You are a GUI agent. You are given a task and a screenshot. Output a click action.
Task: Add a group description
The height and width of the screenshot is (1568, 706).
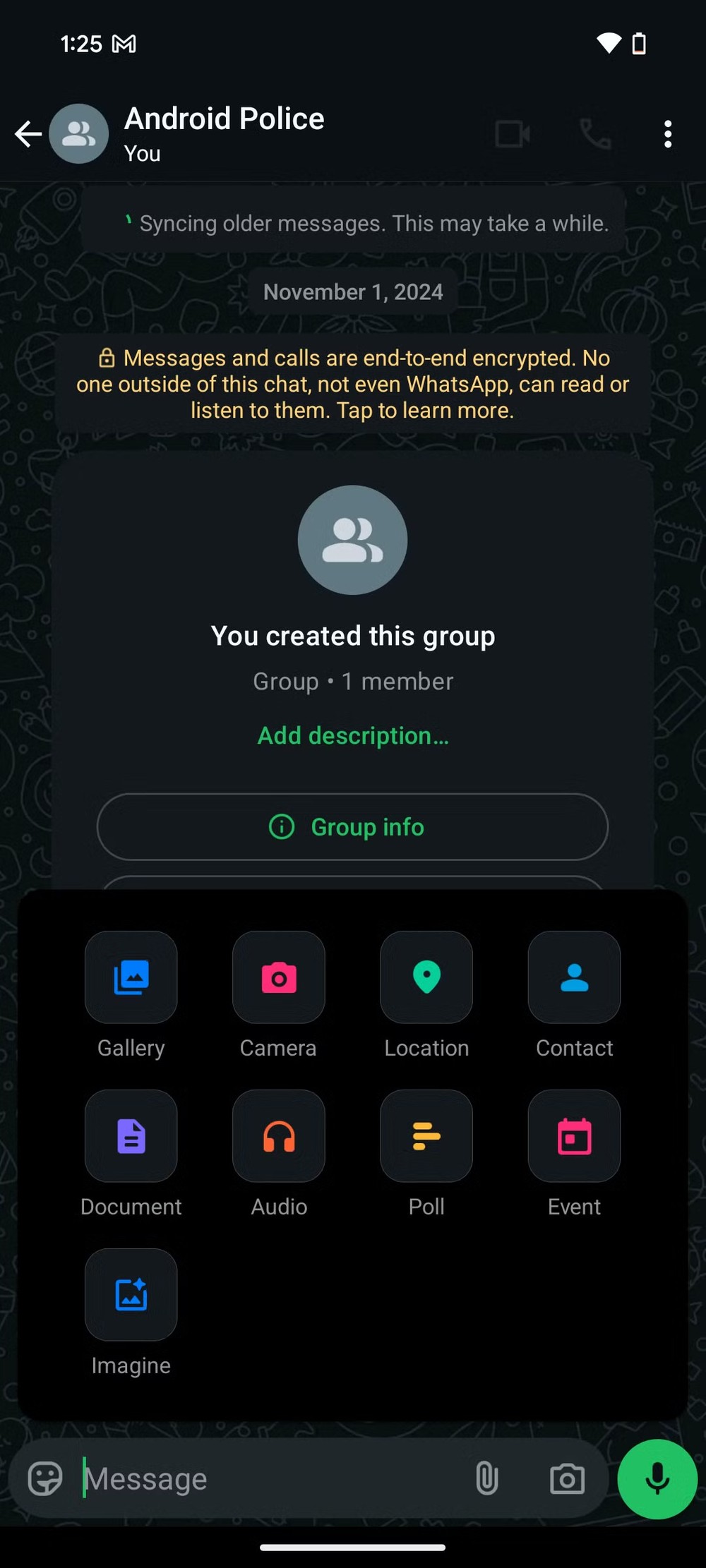click(353, 735)
